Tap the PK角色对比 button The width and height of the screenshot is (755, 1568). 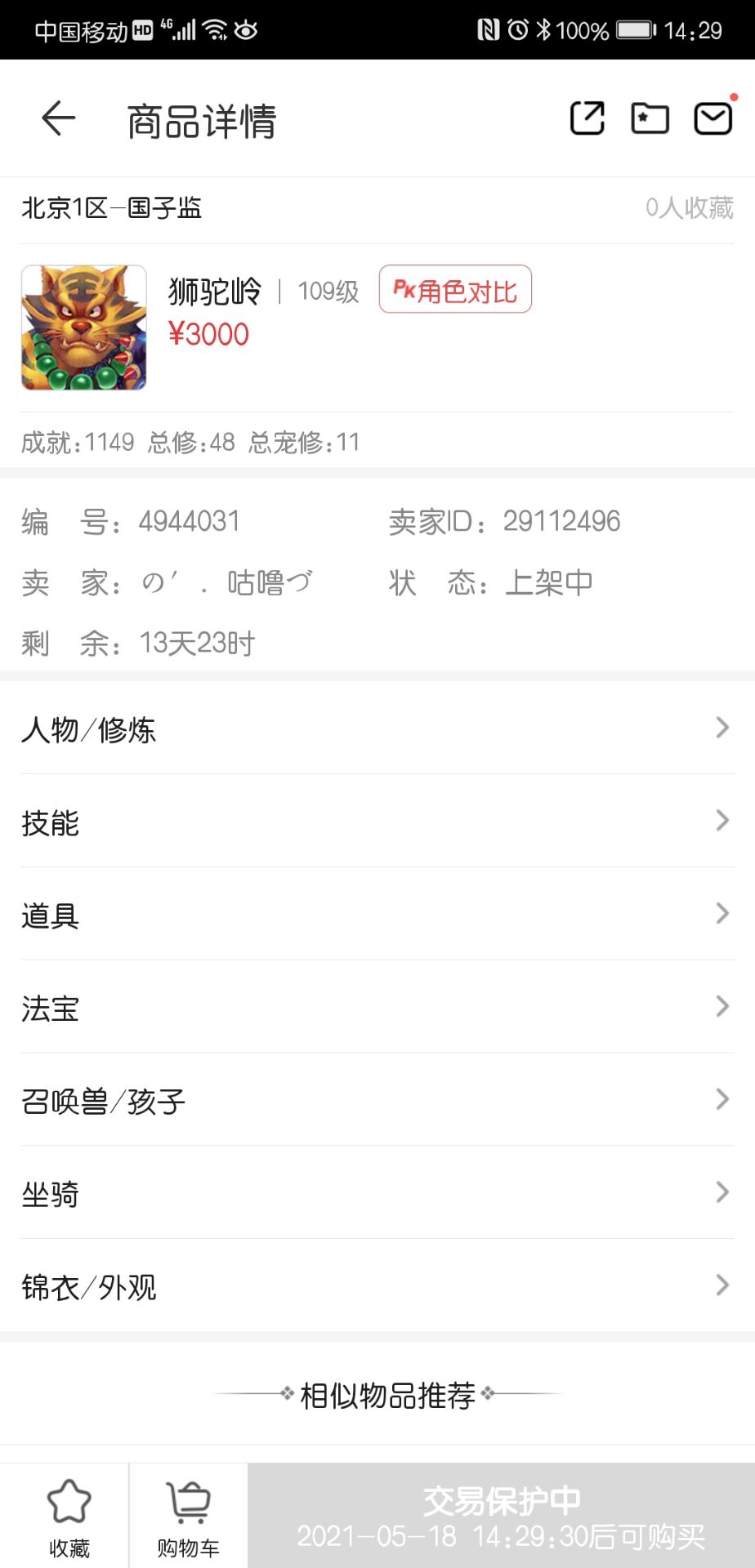tap(455, 289)
